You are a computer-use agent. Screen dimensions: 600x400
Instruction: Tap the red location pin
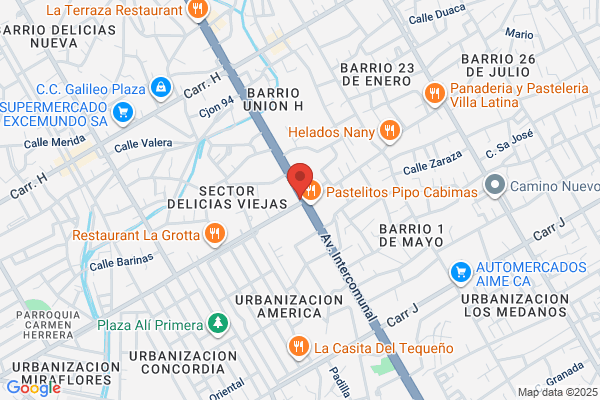tap(300, 180)
